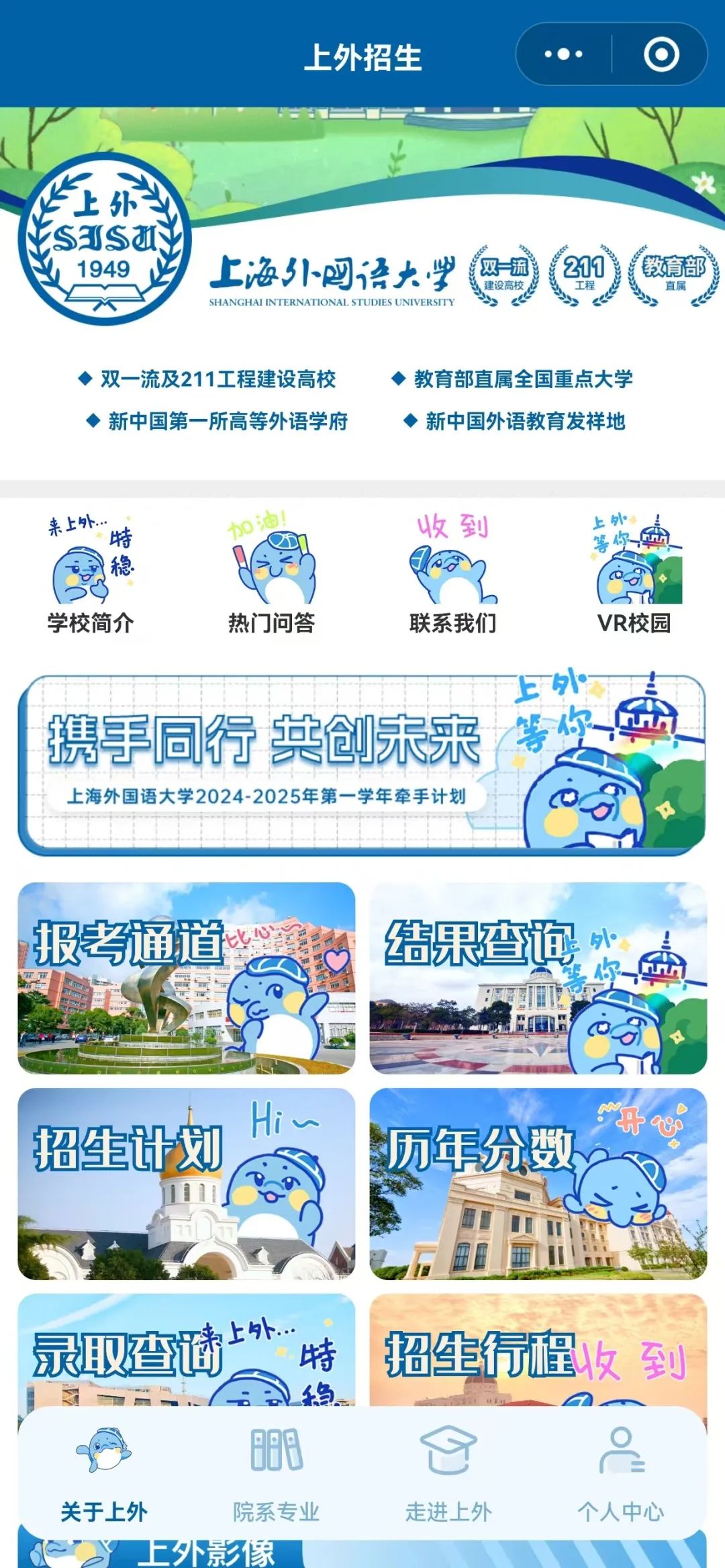This screenshot has height=1568, width=725.
Task: Select the 关于上外 tab
Action: click(x=104, y=1471)
